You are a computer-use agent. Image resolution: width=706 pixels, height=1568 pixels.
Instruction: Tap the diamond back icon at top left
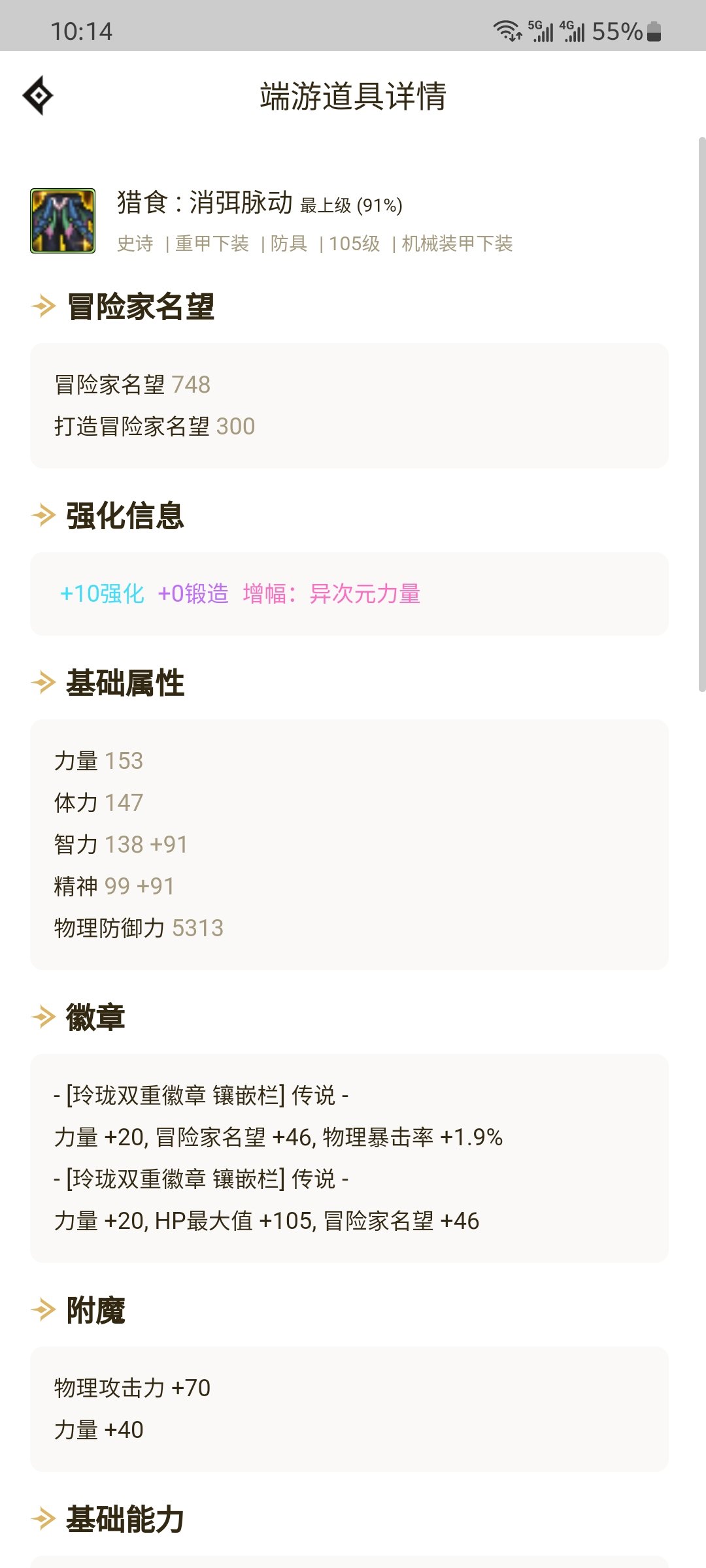tap(38, 95)
